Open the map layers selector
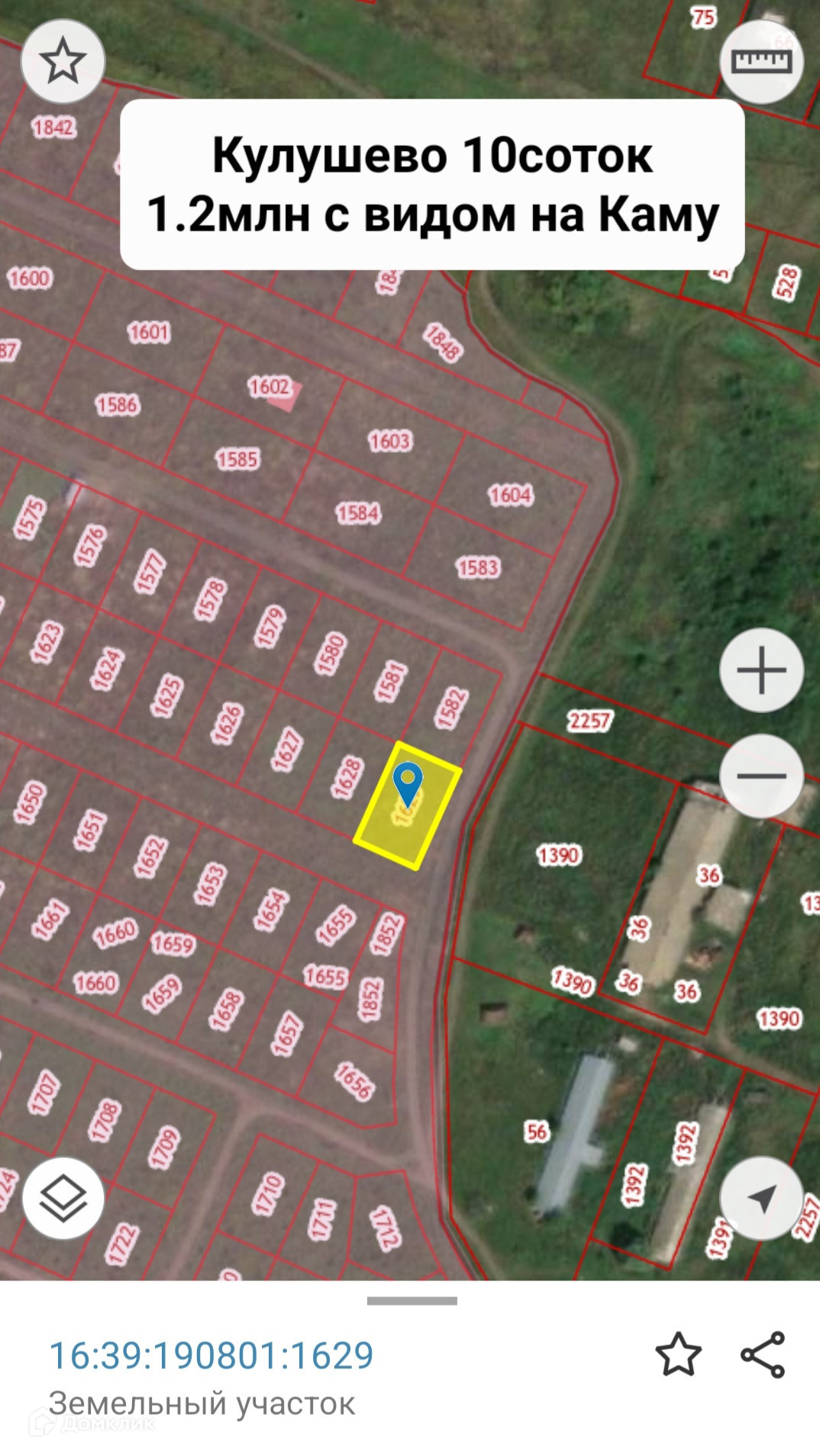 pyautogui.click(x=63, y=1197)
